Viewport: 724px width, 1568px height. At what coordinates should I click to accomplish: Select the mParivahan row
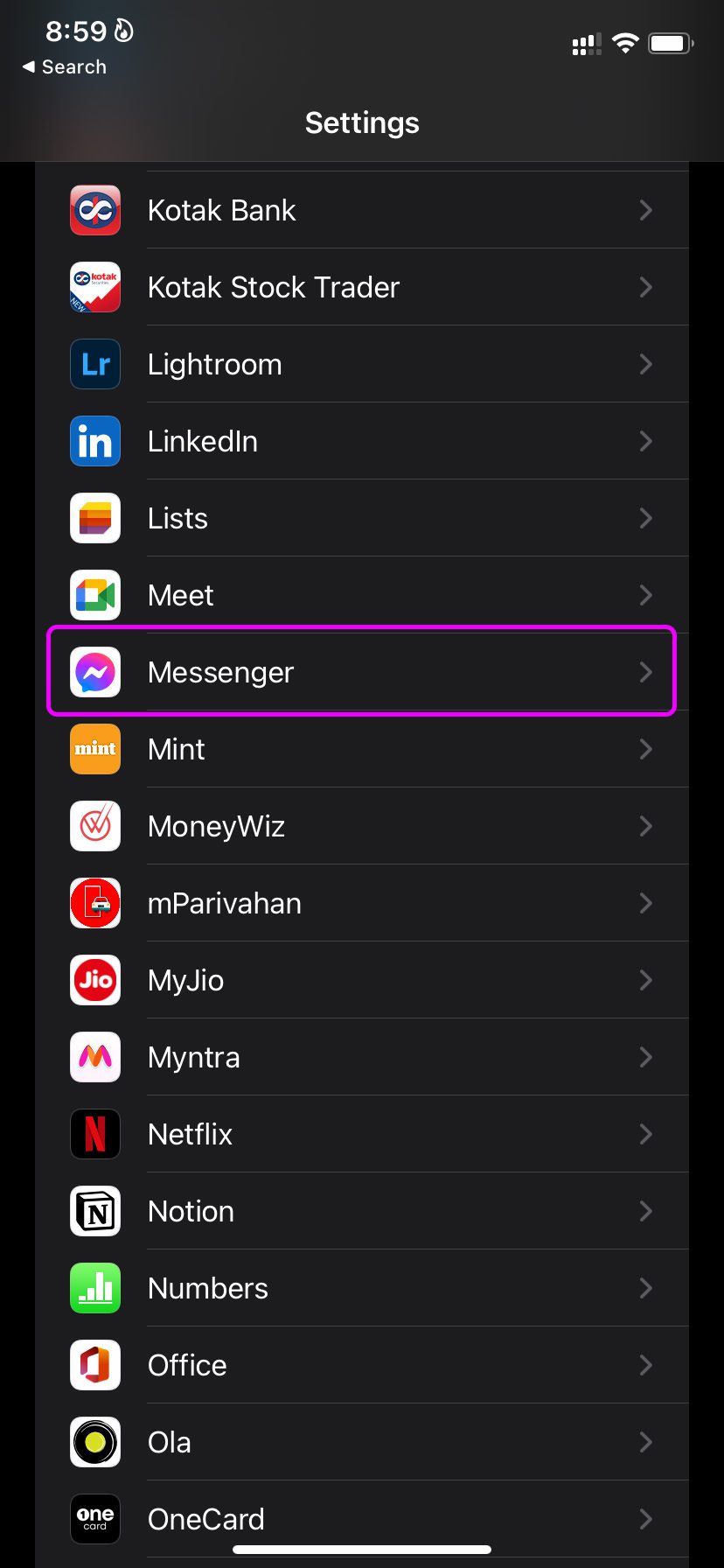pyautogui.click(x=362, y=903)
